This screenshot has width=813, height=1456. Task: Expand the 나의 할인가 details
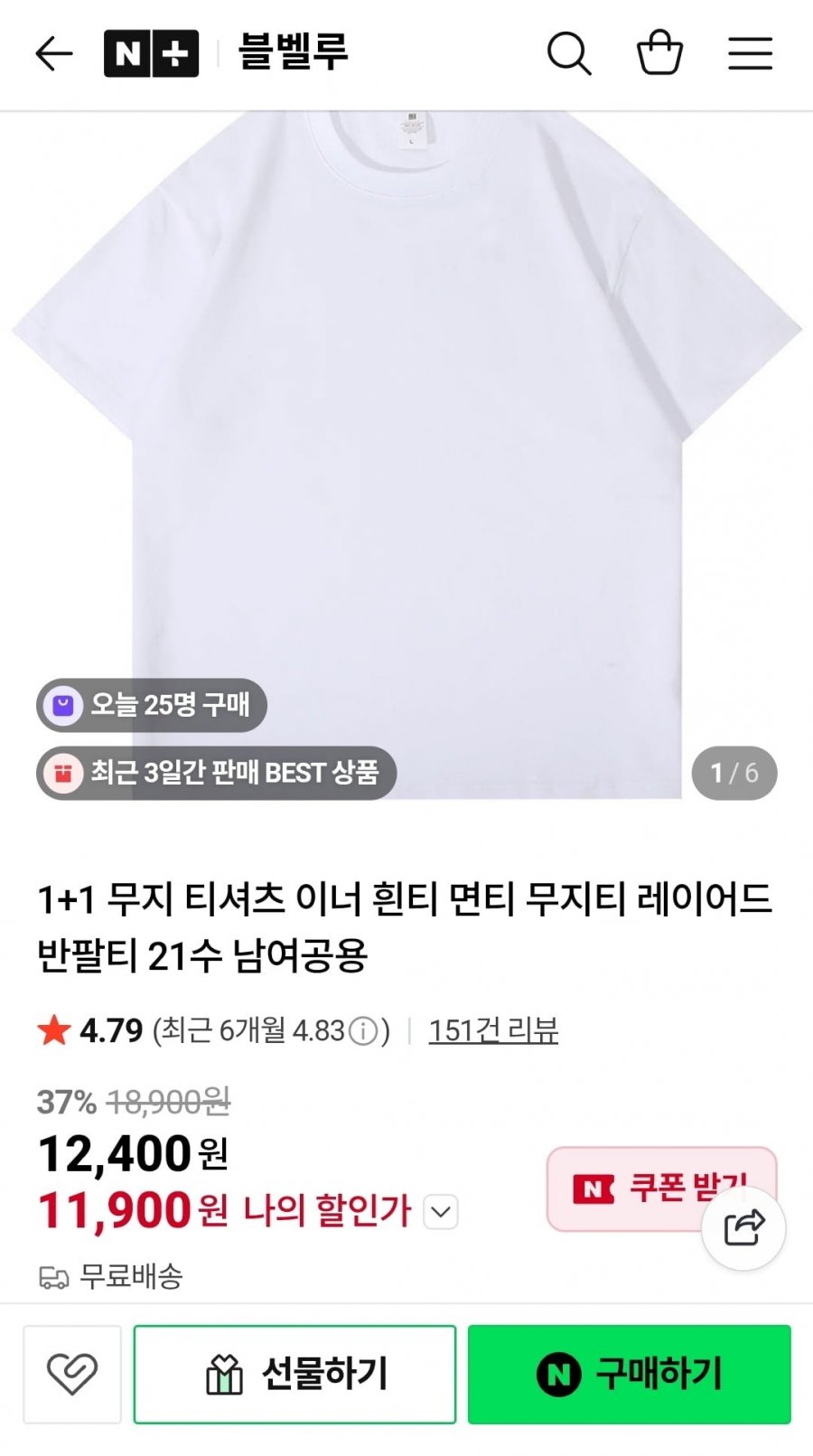coord(441,1211)
